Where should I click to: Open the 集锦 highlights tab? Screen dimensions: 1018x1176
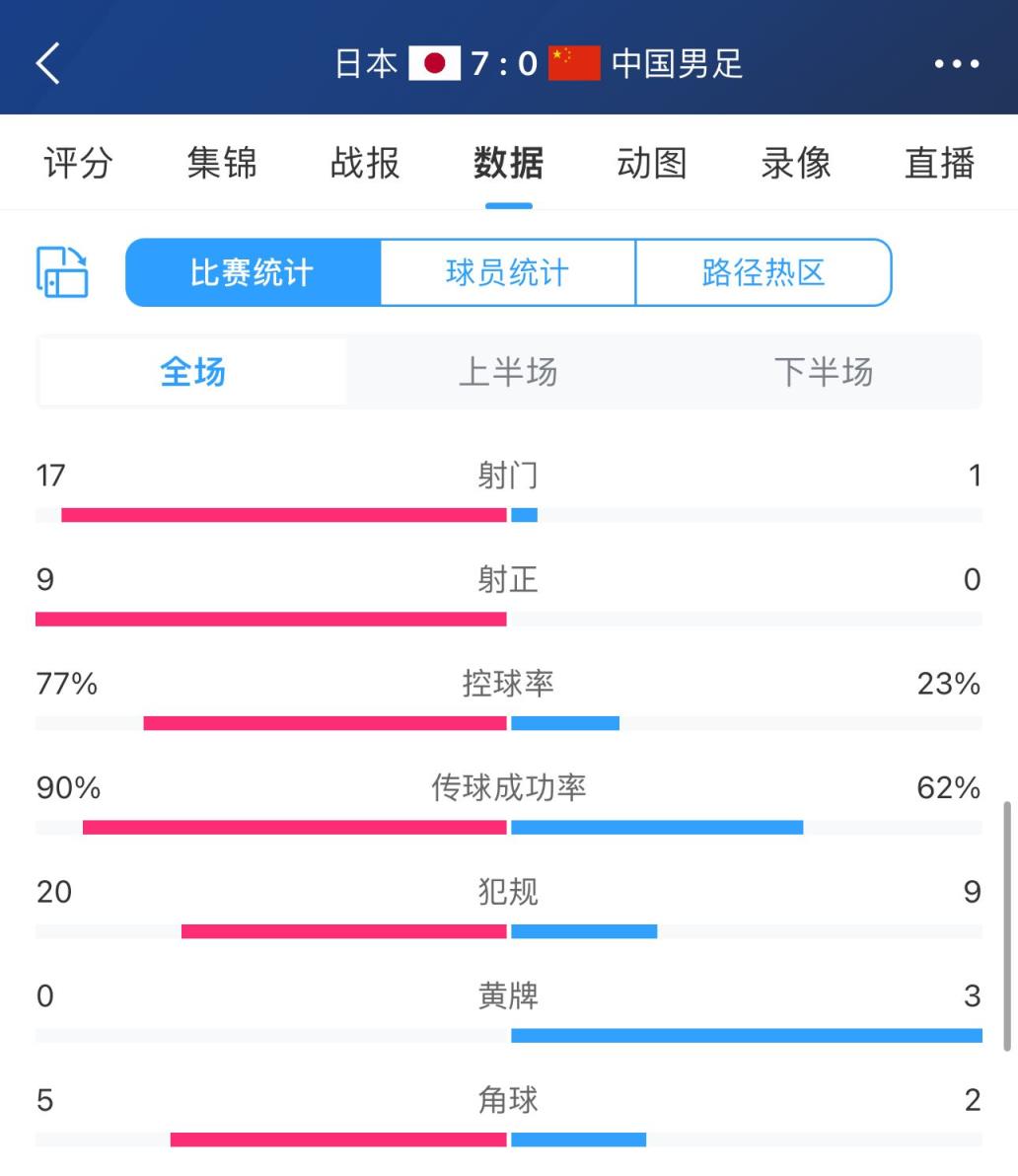(222, 163)
